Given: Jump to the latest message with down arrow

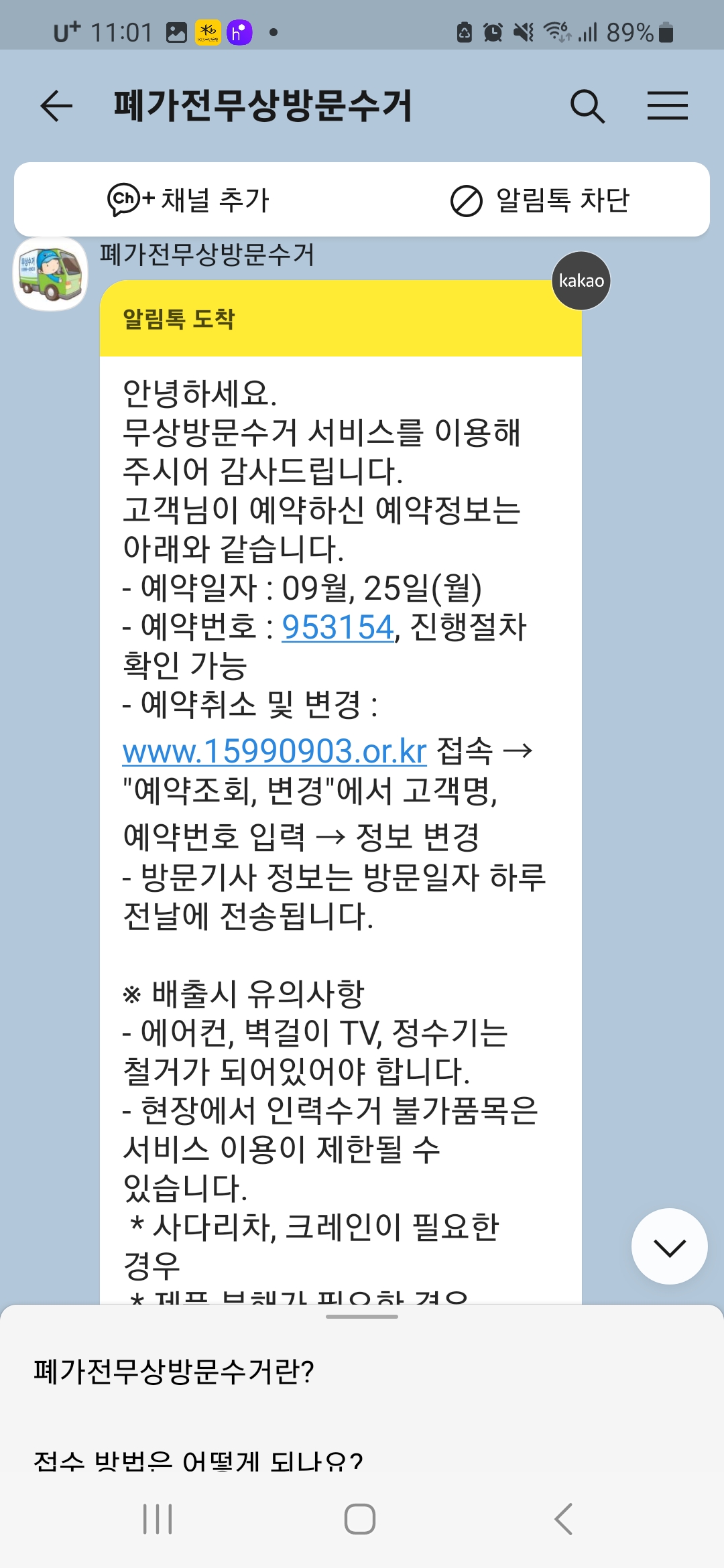Looking at the screenshot, I should (x=669, y=1247).
